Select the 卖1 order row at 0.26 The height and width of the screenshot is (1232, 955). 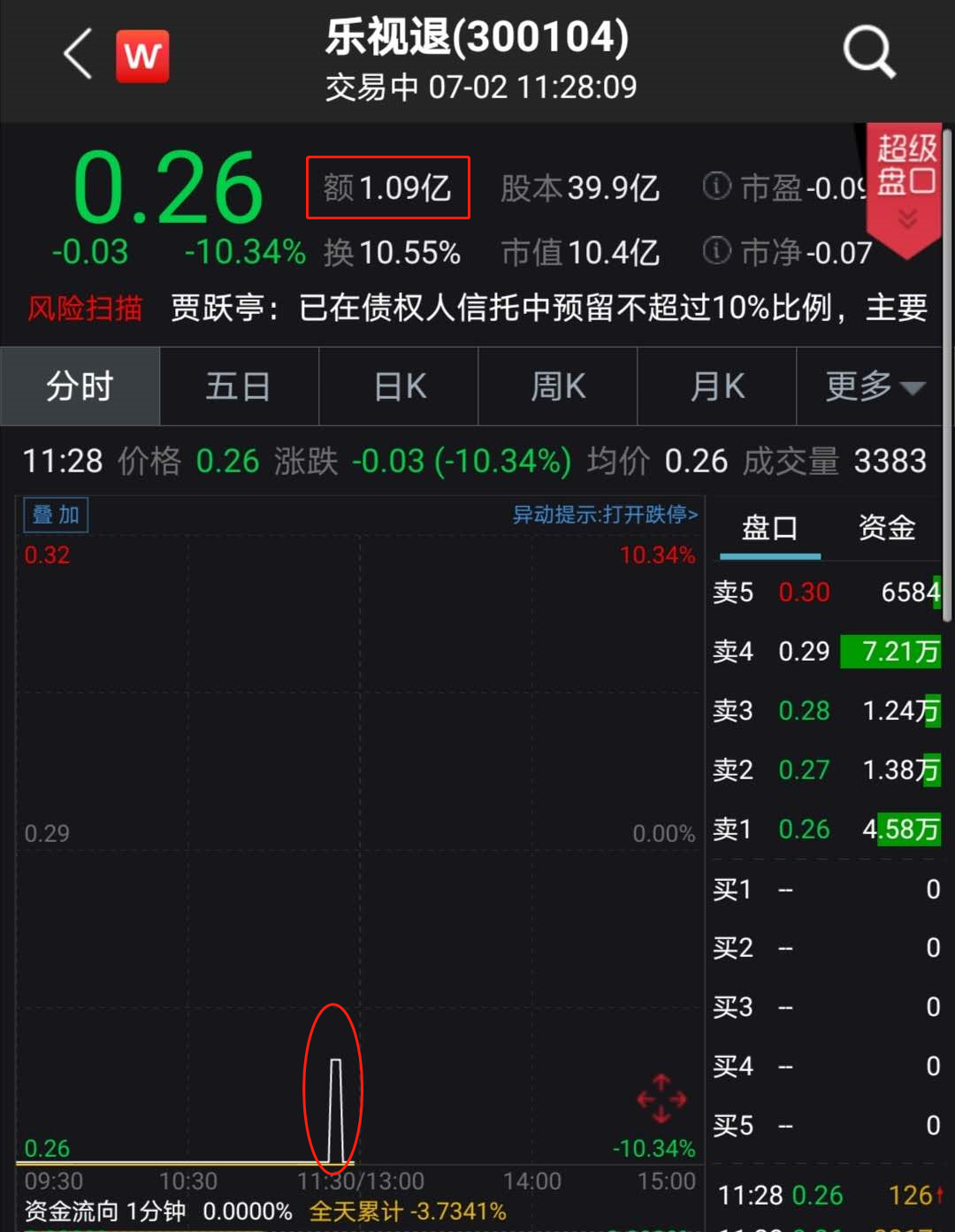pyautogui.click(x=826, y=830)
